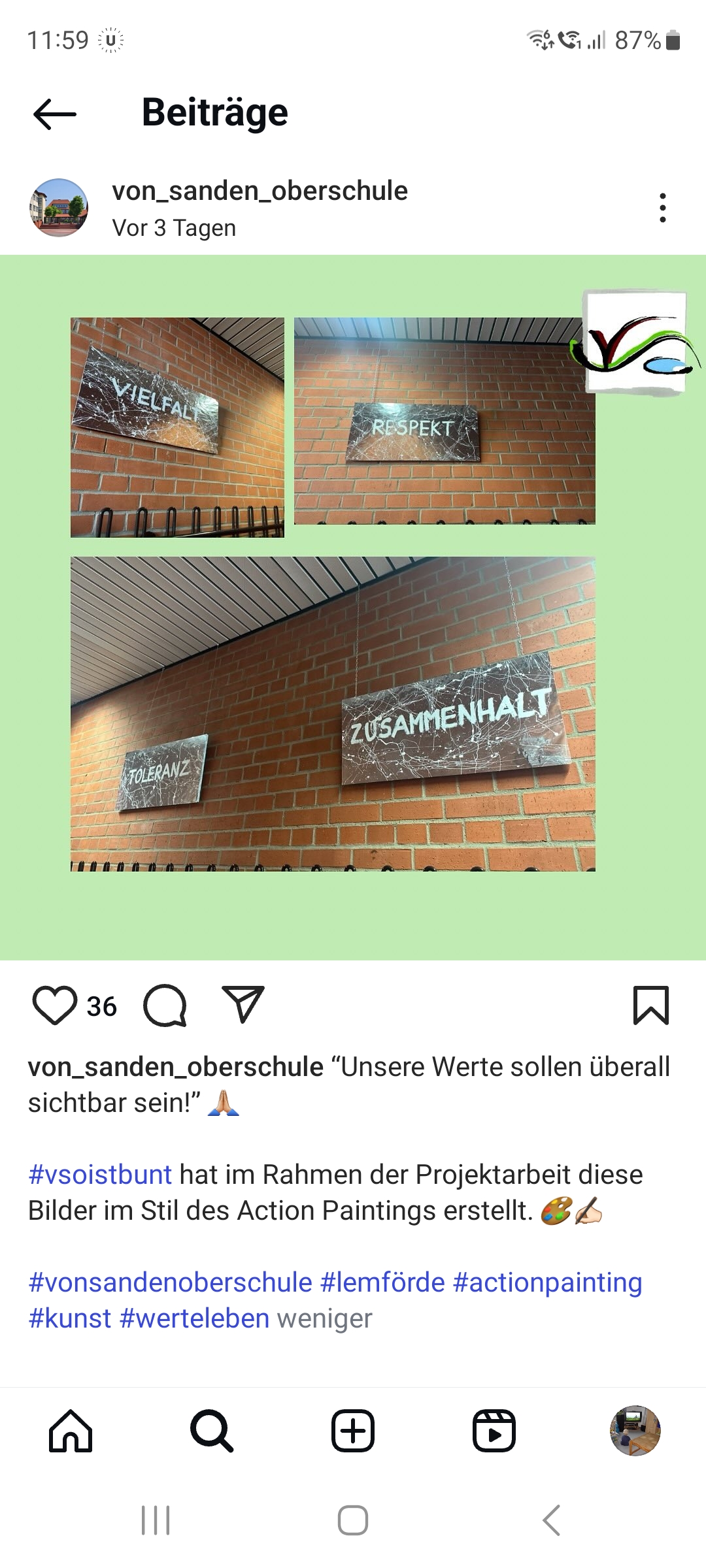Collapse the caption with 'weniger'
Screen dimensions: 706x1568
(x=324, y=1318)
